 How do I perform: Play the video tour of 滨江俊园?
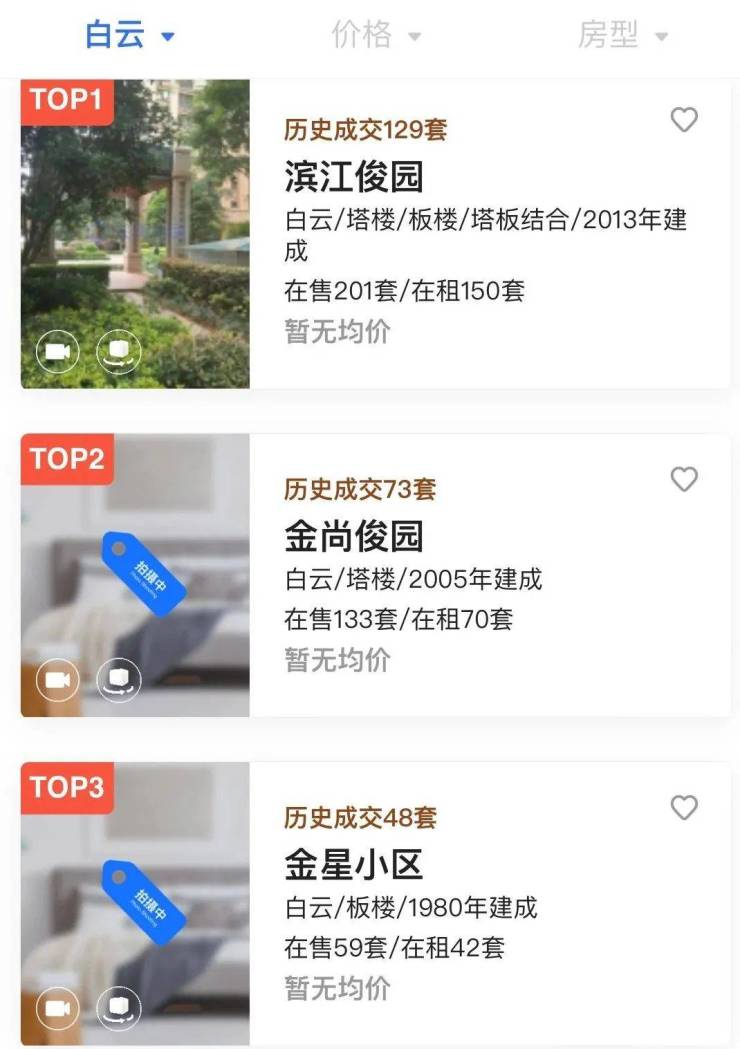tap(58, 352)
